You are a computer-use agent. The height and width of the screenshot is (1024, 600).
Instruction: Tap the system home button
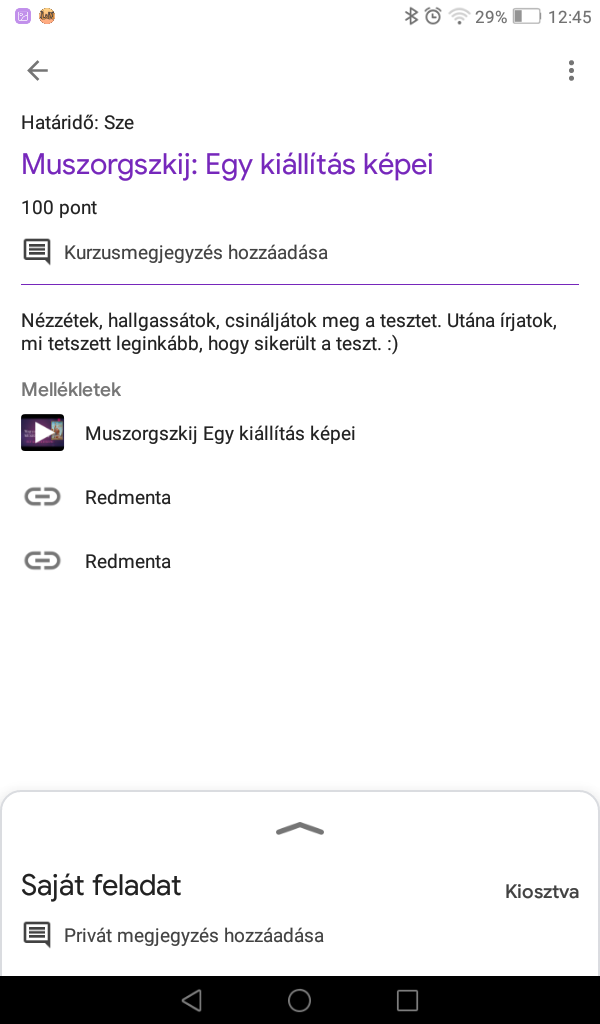(x=299, y=1000)
